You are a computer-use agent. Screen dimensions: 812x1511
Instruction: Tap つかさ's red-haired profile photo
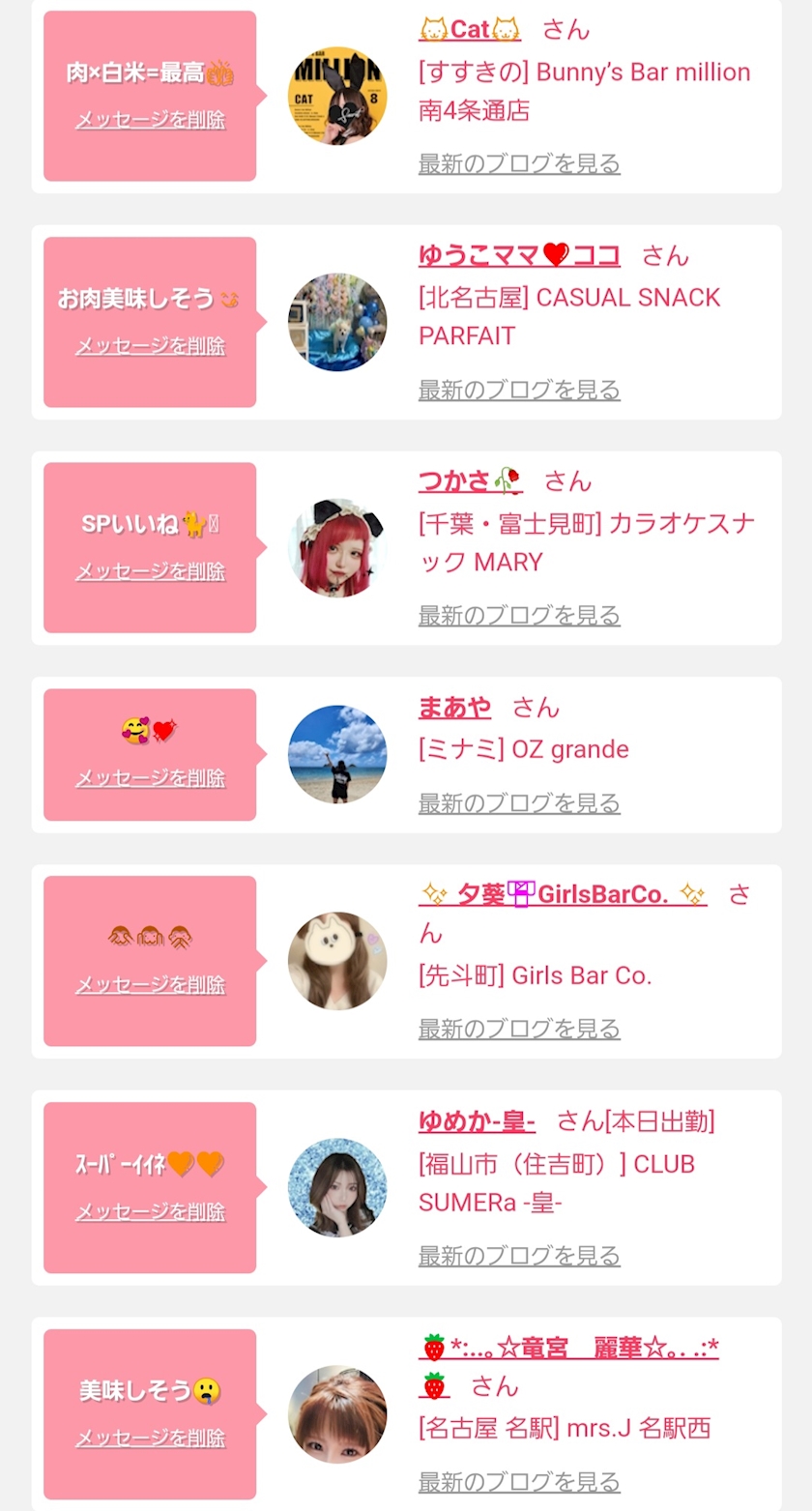(x=337, y=548)
